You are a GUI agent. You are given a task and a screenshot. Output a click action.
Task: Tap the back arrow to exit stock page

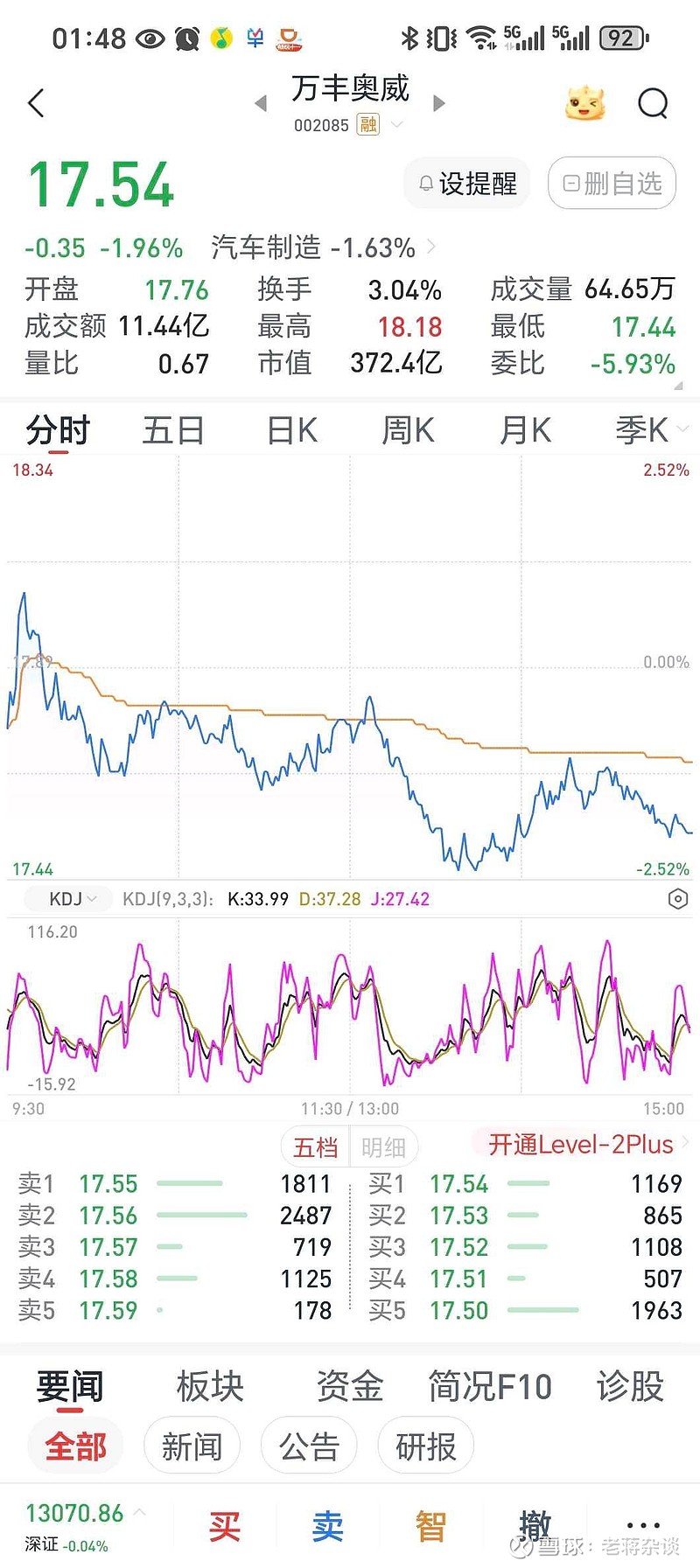coord(36,102)
